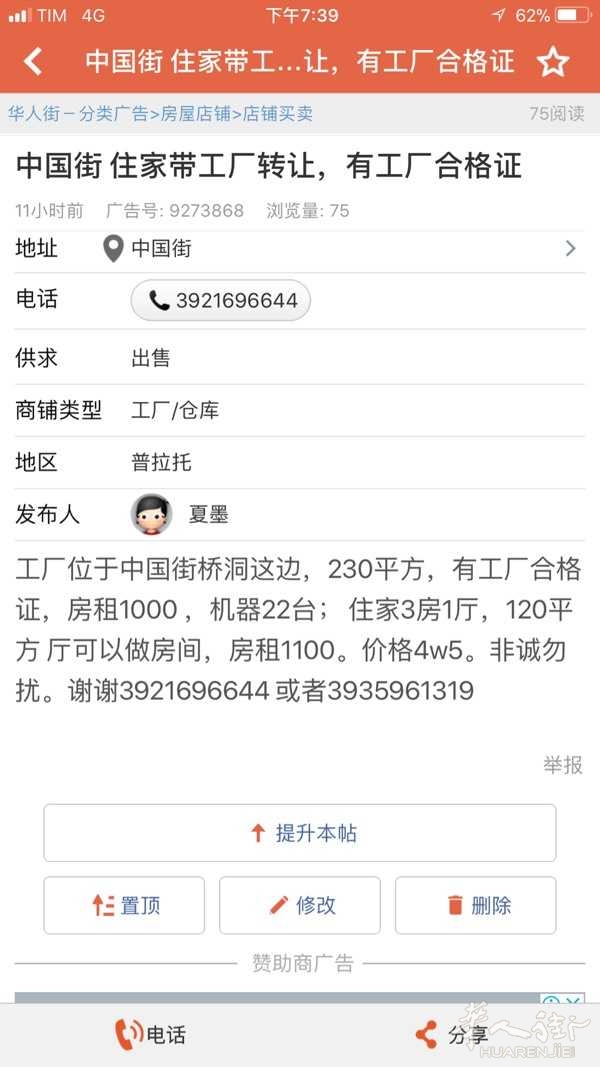600x1067 pixels.
Task: Open the 中国街 address row
Action: click(300, 248)
